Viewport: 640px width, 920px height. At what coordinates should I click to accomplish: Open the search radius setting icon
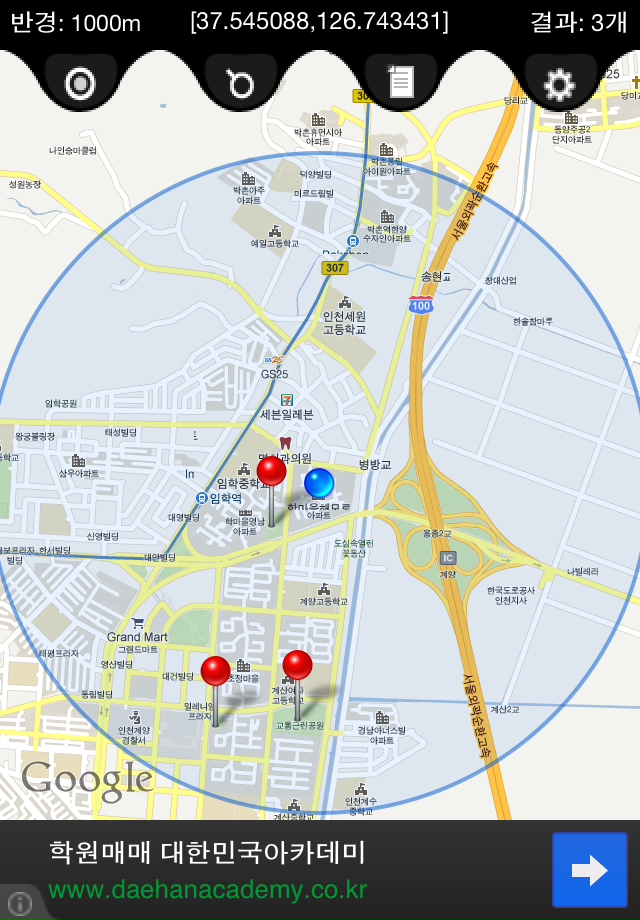click(240, 83)
